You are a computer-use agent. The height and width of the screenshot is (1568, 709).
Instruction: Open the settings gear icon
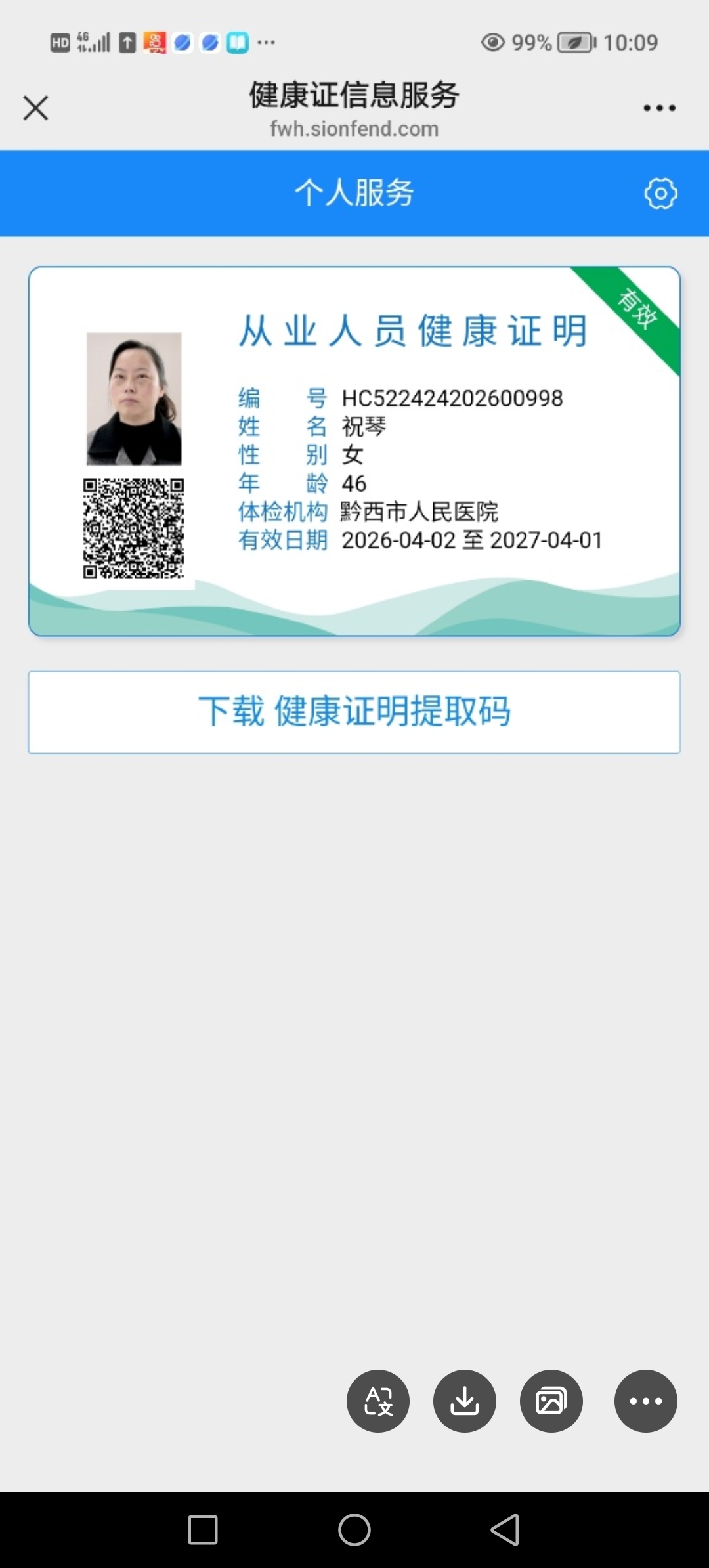660,194
